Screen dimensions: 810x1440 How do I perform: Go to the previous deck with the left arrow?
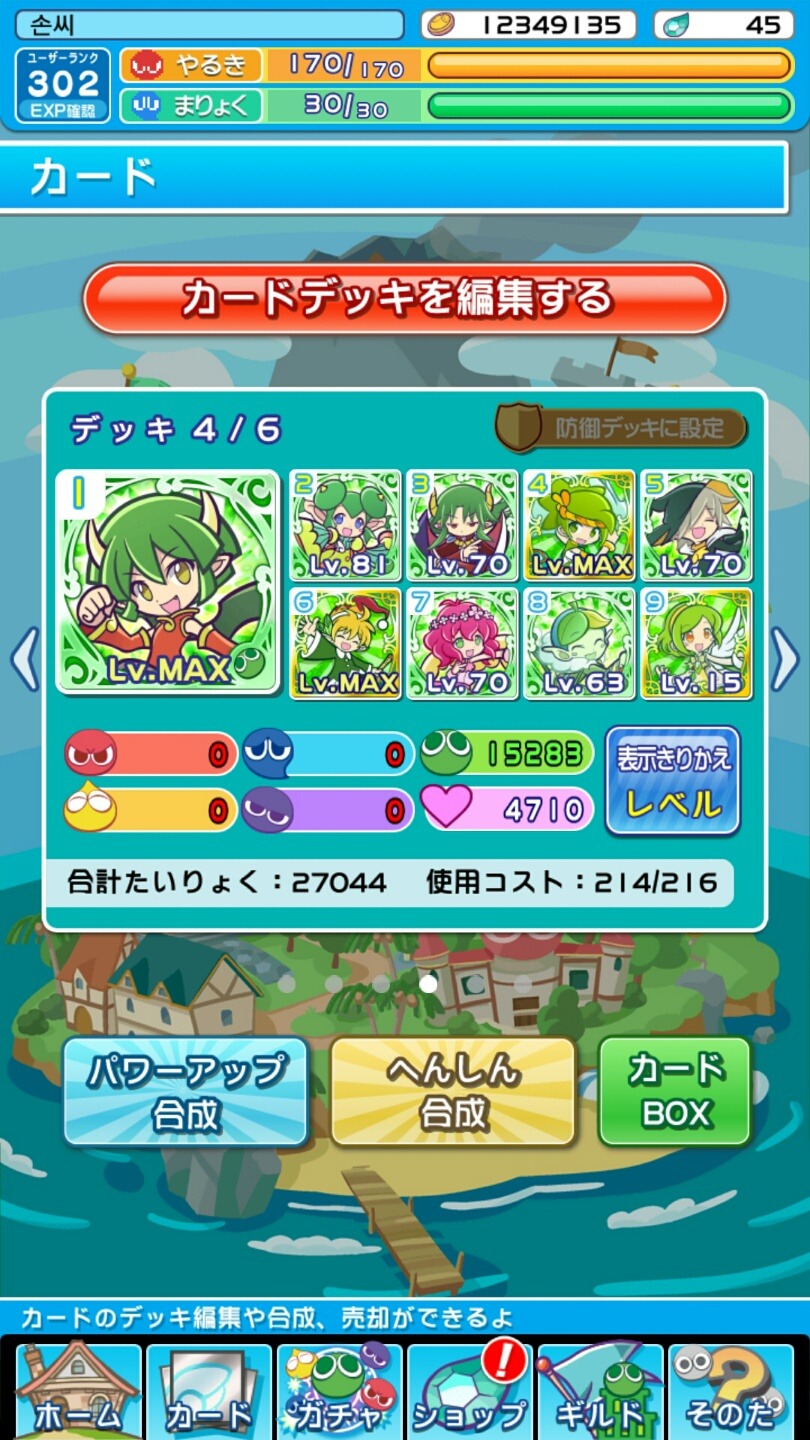tap(23, 659)
